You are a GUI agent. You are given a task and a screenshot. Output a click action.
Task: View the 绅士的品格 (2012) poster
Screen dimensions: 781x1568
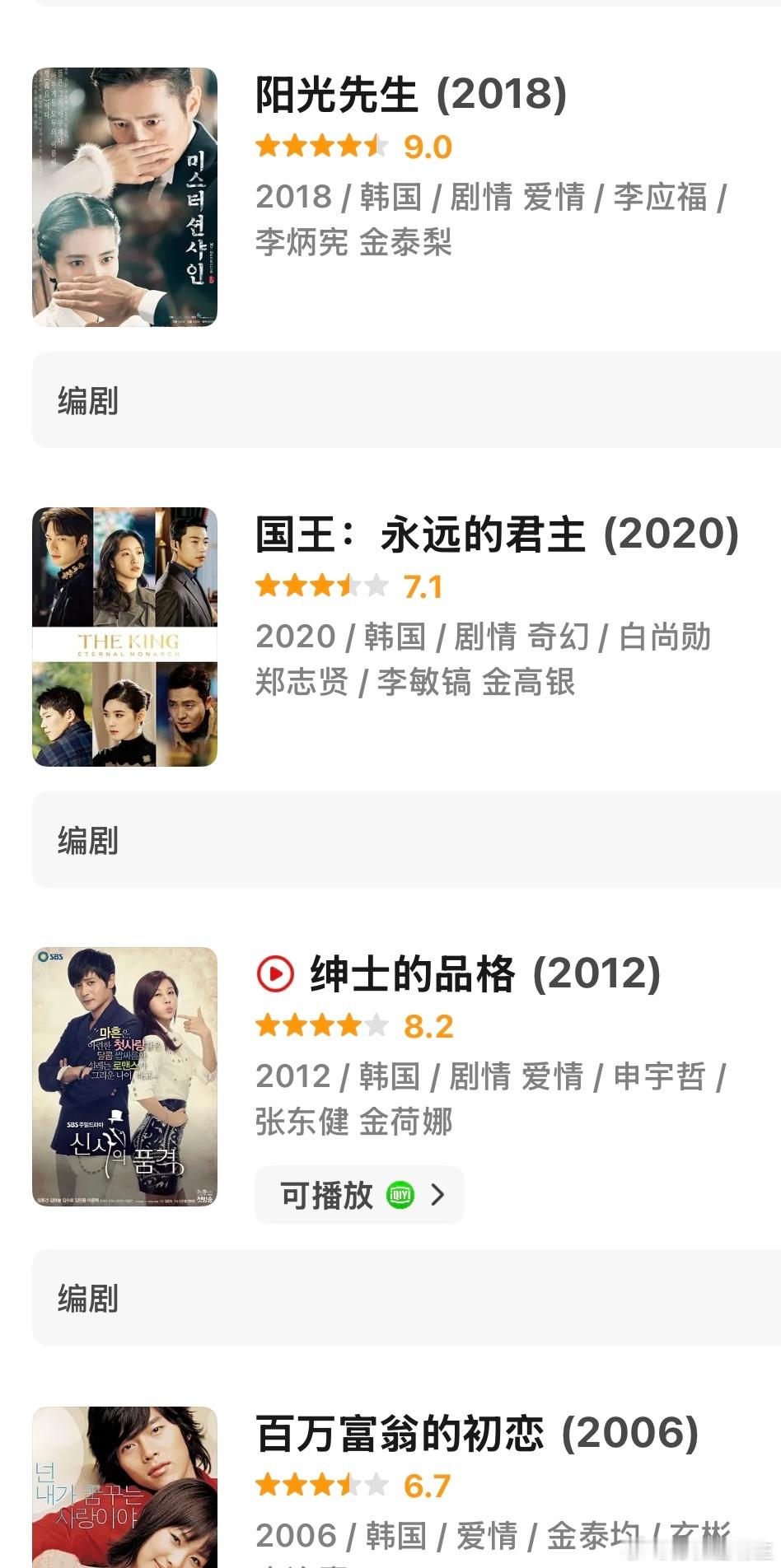pyautogui.click(x=124, y=1076)
